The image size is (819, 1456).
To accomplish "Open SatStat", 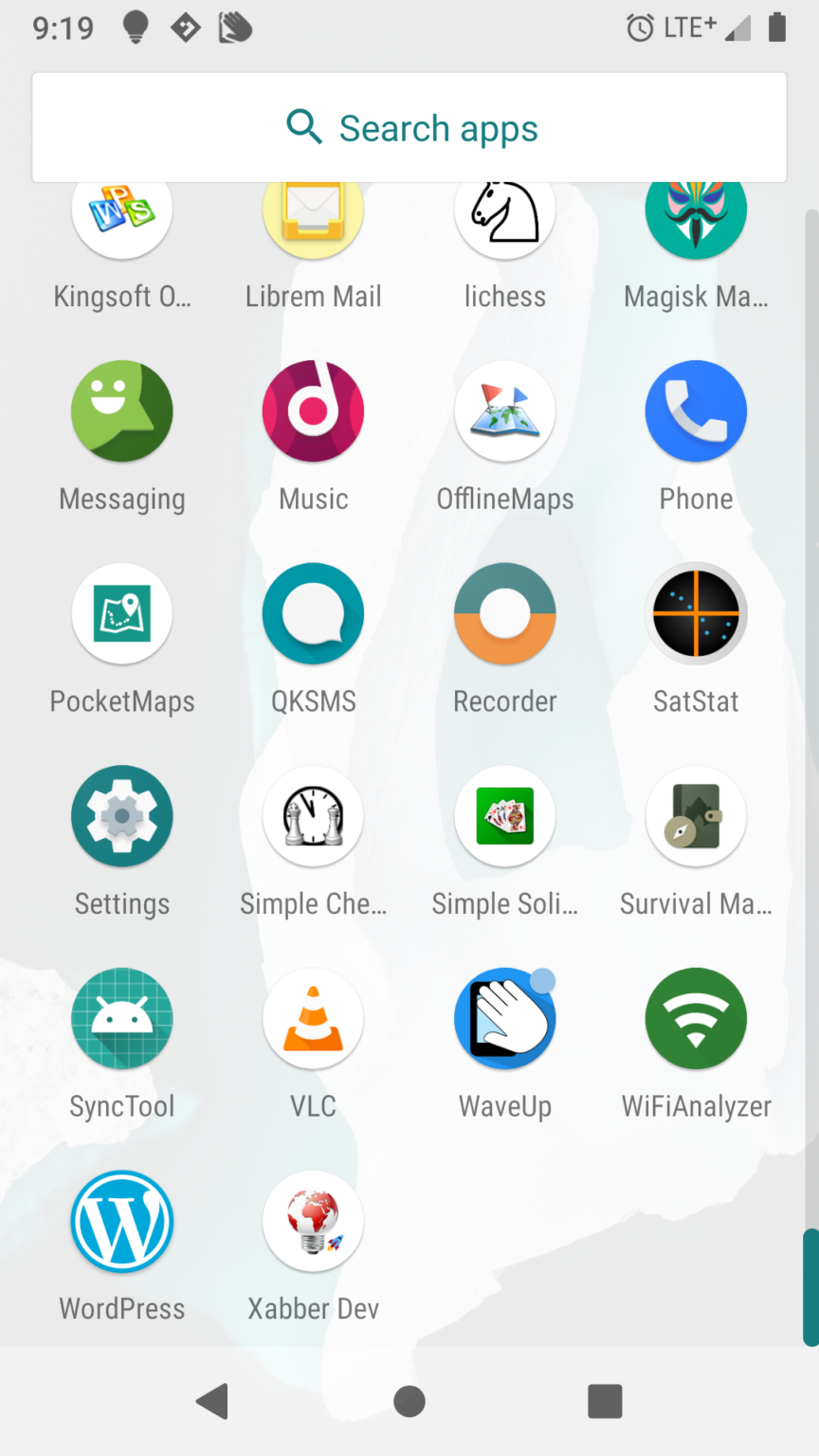I will (696, 614).
